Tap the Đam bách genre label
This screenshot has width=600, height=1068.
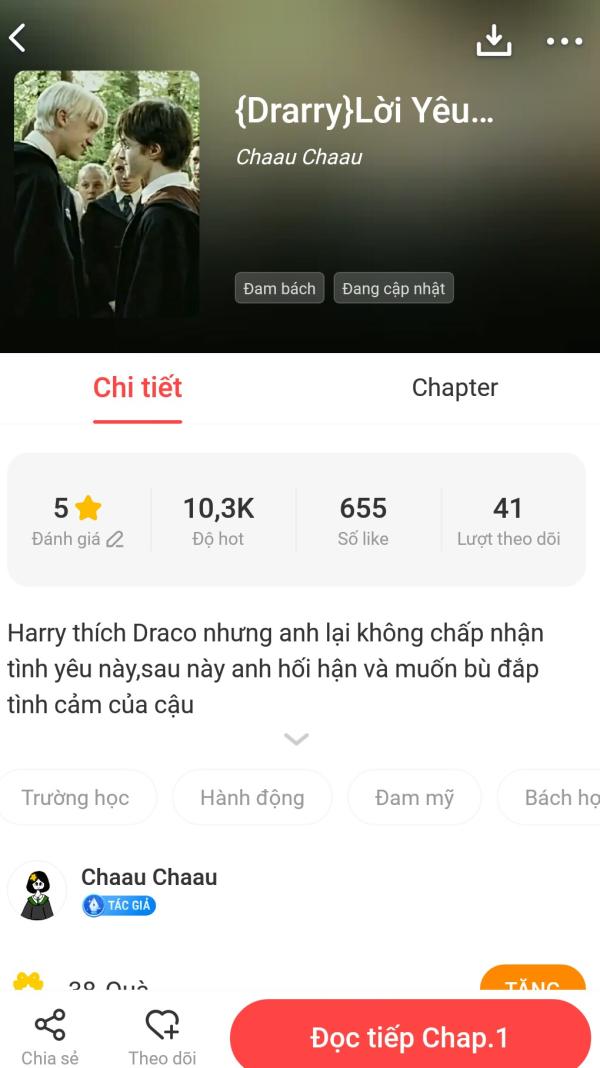[279, 288]
